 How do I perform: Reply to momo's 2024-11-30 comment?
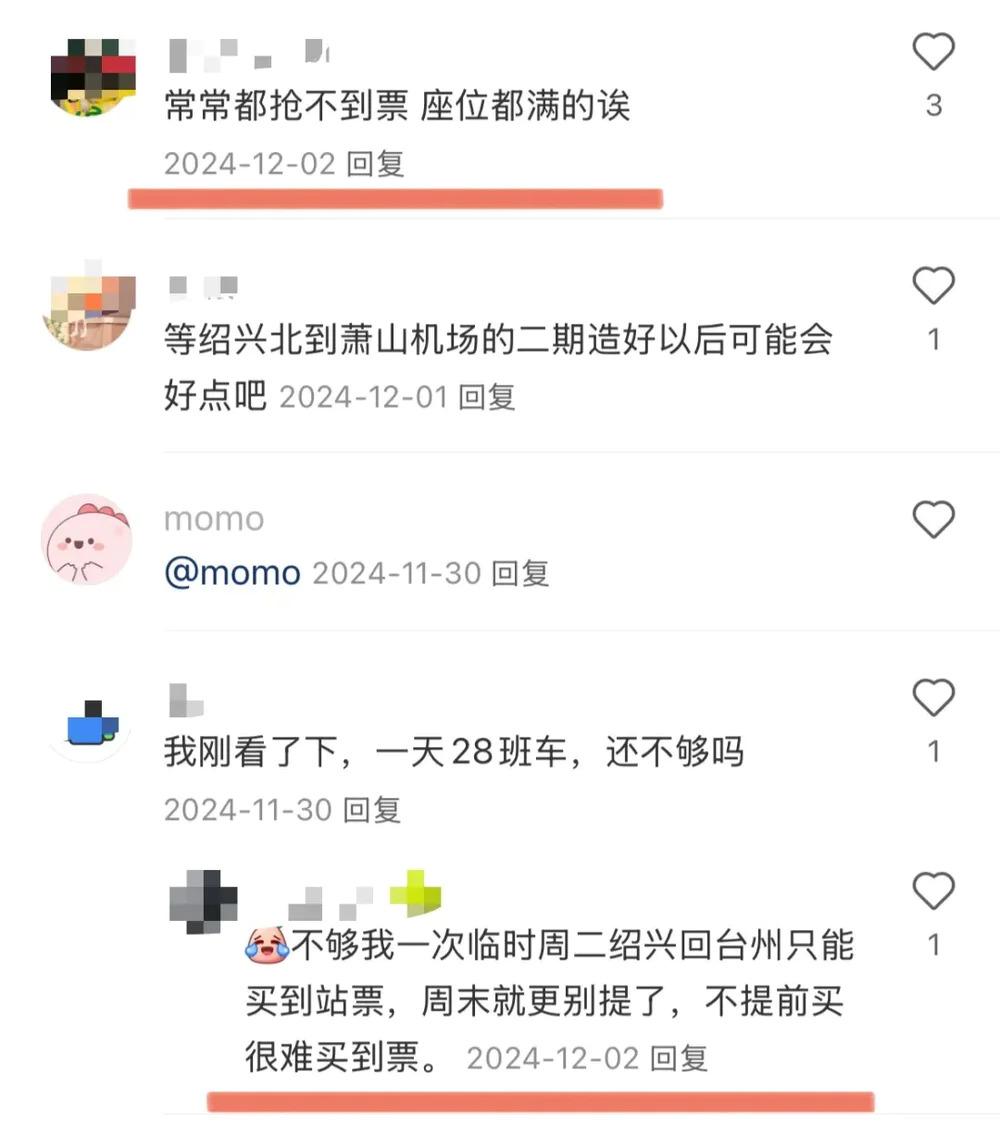point(521,573)
